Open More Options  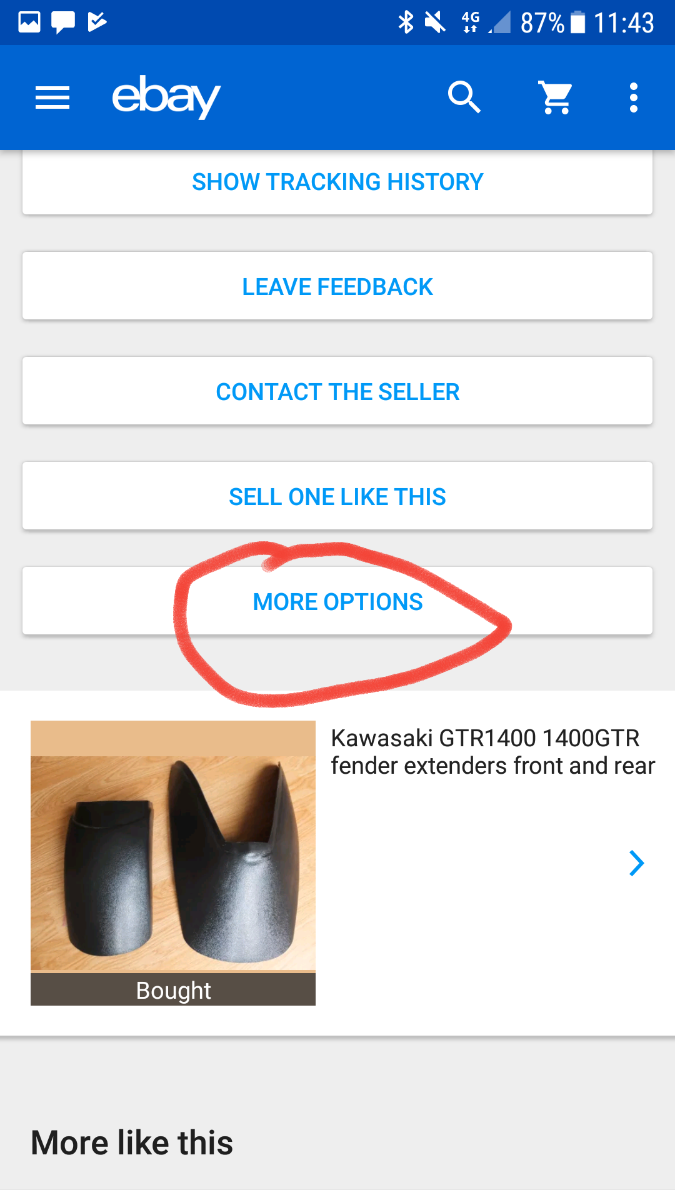337,602
